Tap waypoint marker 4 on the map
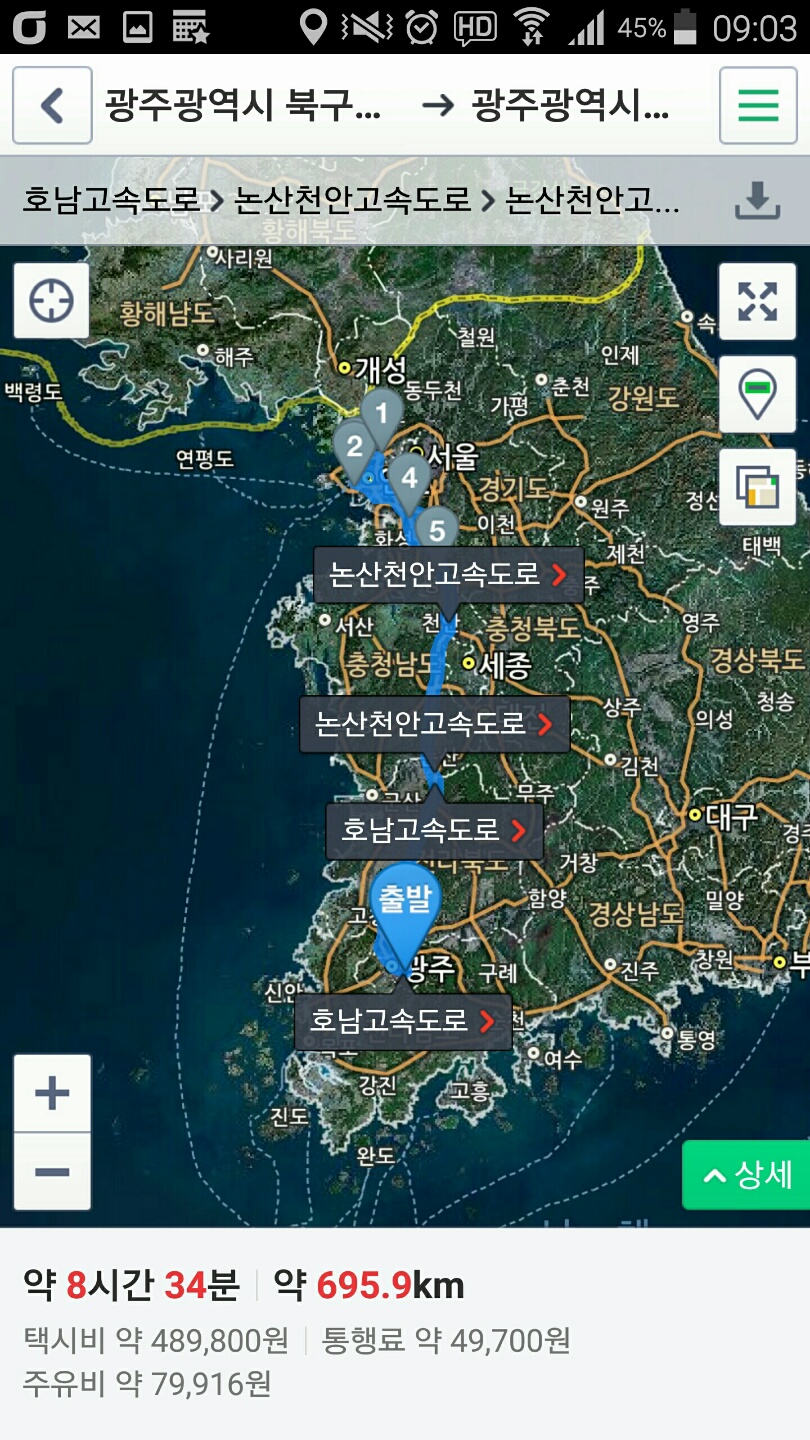Viewport: 810px width, 1440px height. tap(408, 478)
